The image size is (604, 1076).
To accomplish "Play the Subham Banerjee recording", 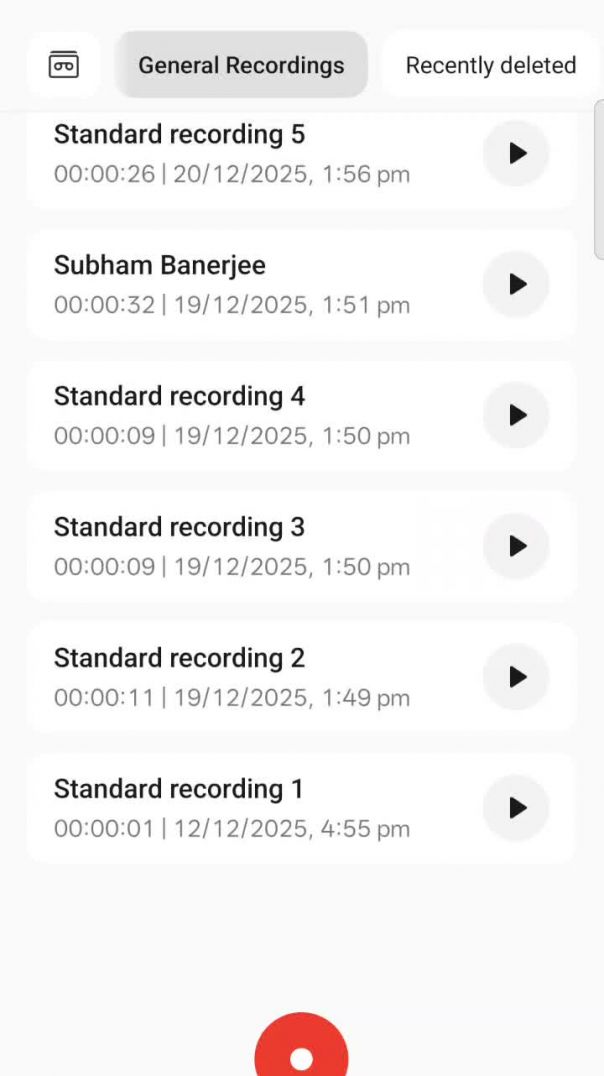I will tap(516, 284).
